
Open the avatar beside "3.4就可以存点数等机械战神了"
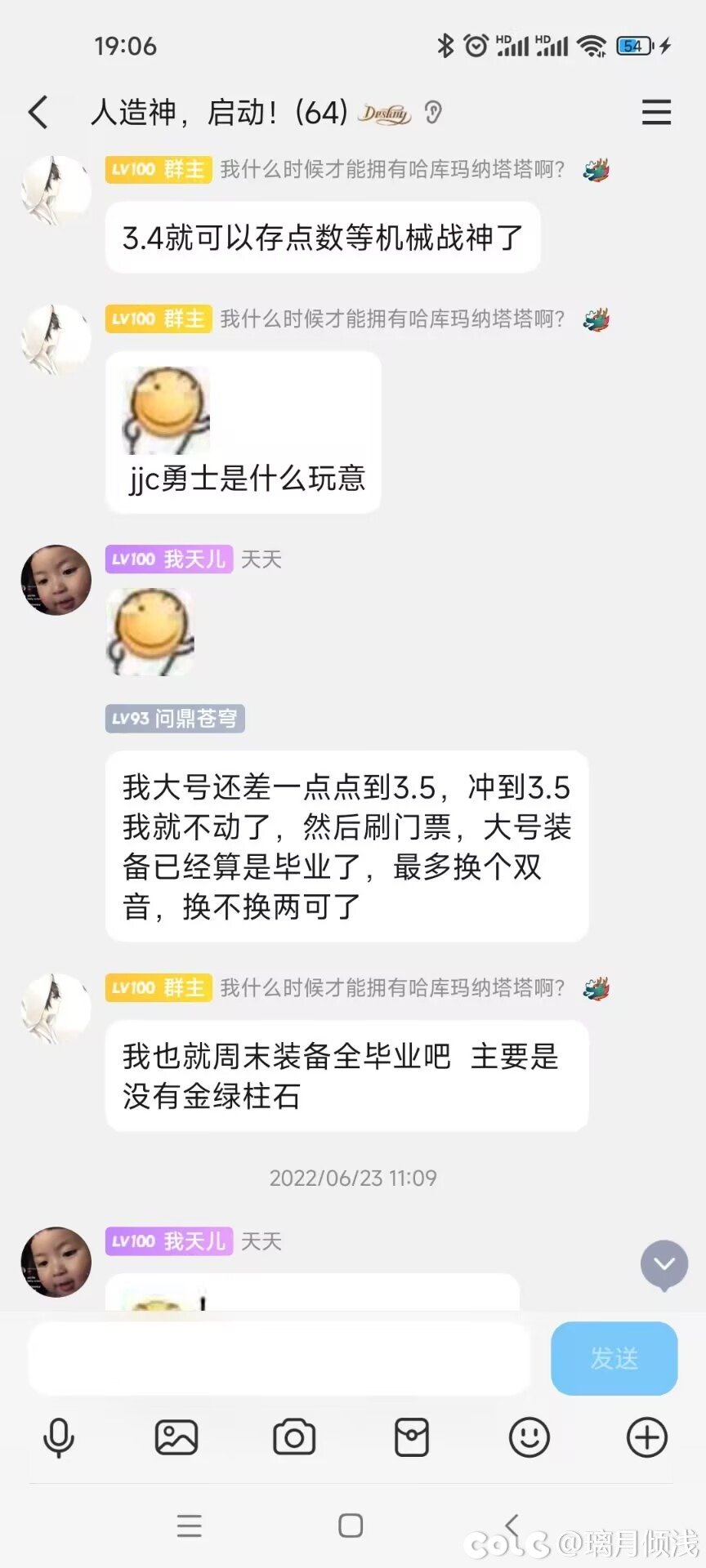pos(56,191)
